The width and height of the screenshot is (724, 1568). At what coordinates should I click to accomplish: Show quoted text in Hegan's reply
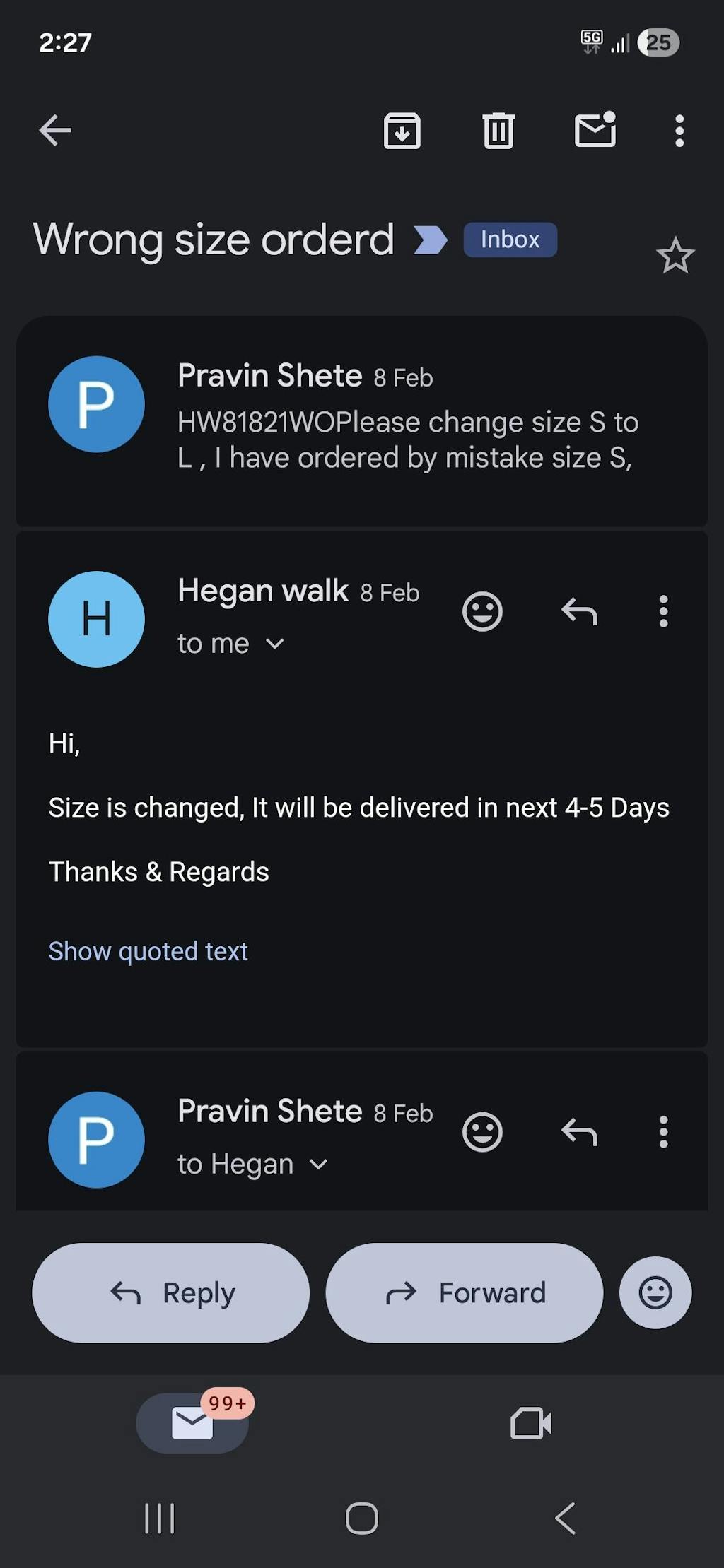click(148, 951)
